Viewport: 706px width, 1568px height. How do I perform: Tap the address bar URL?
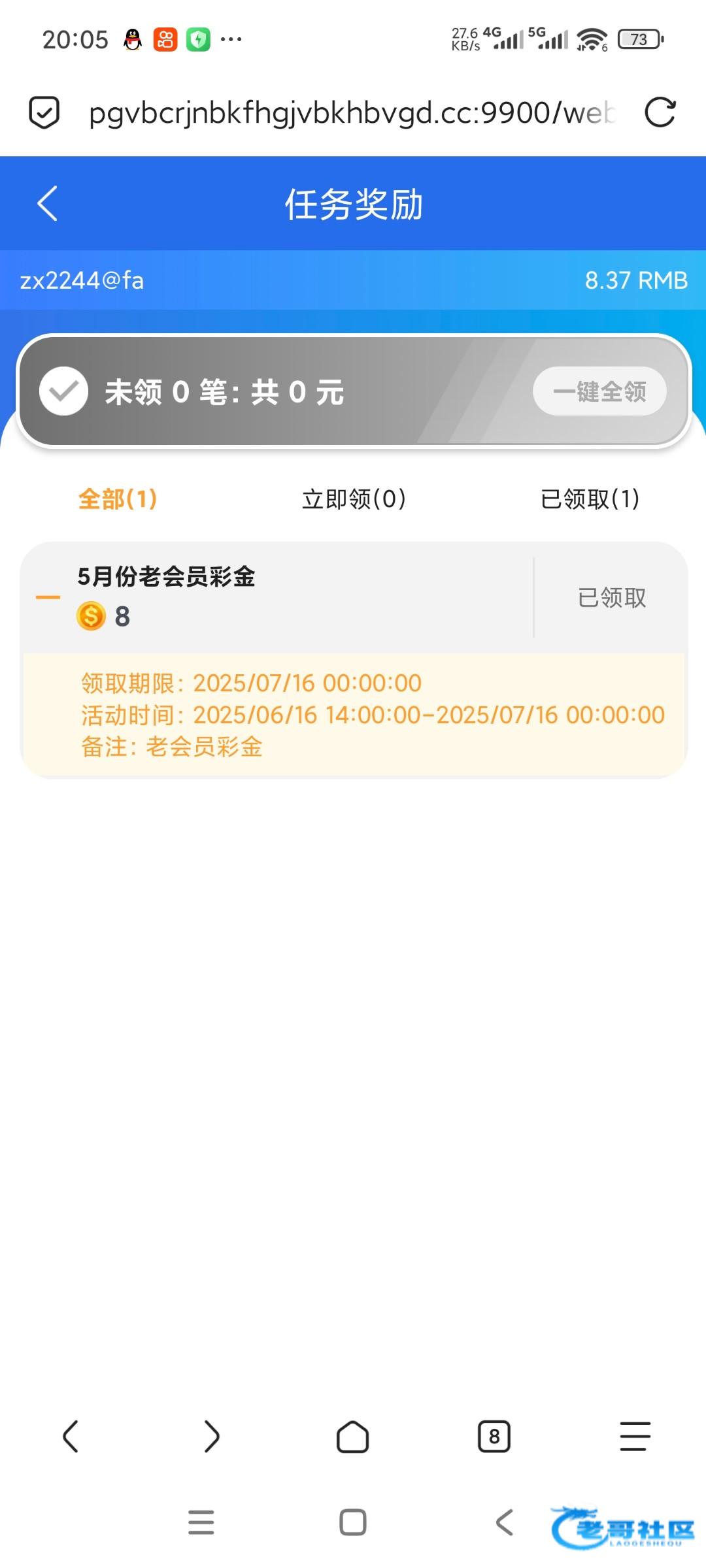[352, 113]
